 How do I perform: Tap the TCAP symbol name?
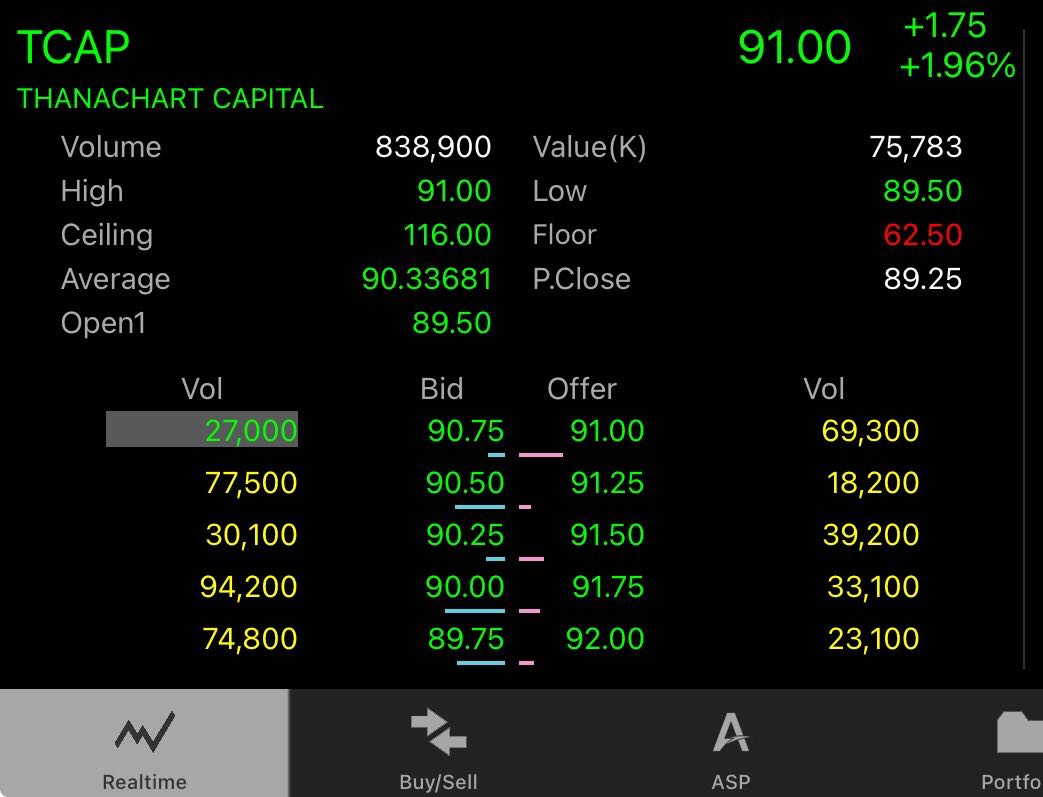point(73,47)
